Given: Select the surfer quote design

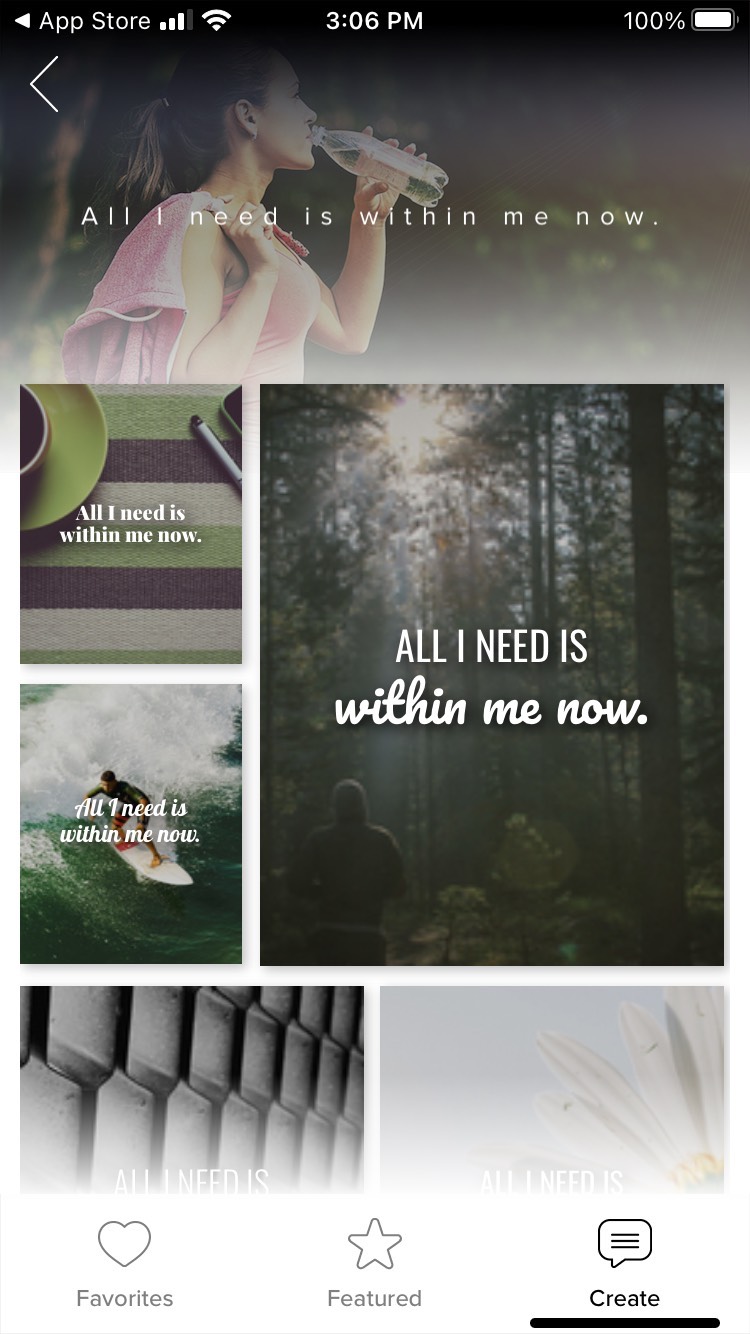Looking at the screenshot, I should point(131,824).
